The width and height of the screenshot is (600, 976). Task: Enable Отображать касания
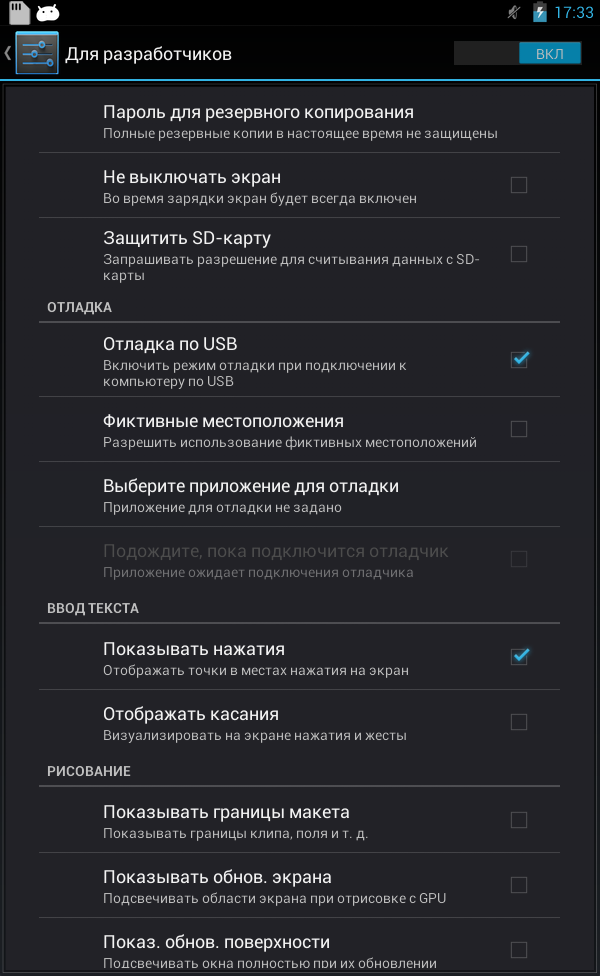519,722
